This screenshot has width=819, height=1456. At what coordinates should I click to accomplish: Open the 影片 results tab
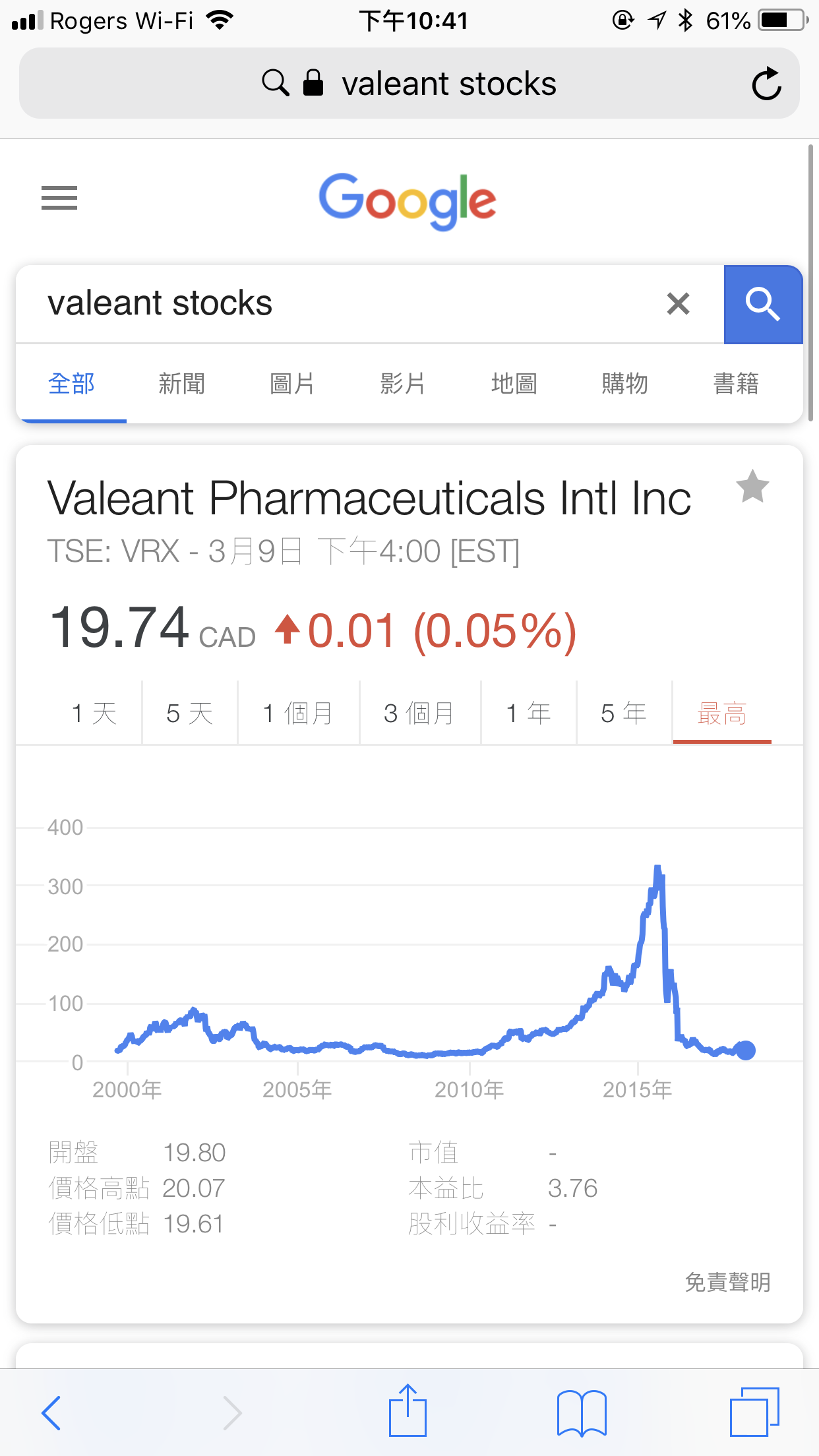pos(402,384)
